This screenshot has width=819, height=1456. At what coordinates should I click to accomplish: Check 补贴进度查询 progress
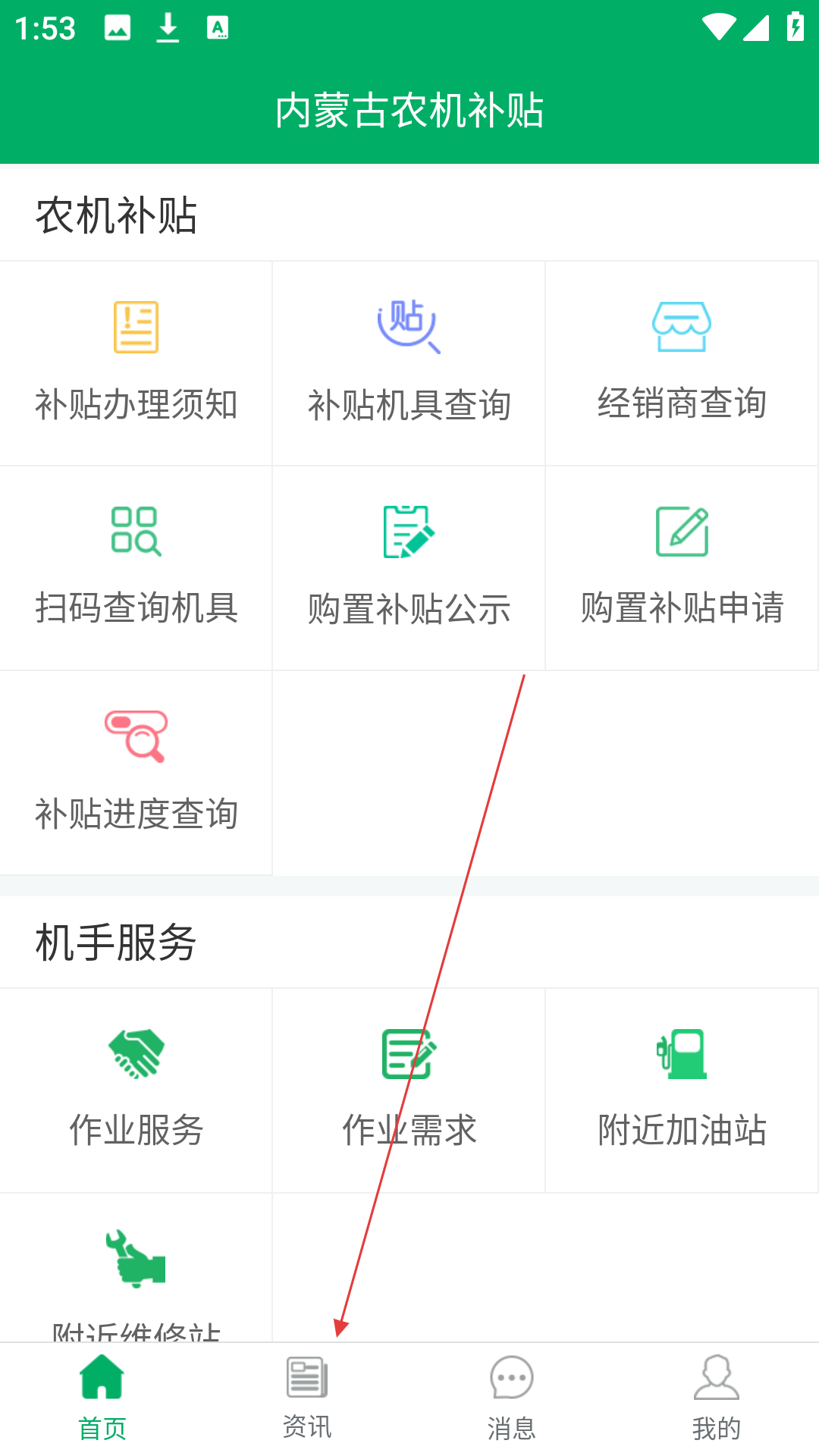pyautogui.click(x=136, y=773)
